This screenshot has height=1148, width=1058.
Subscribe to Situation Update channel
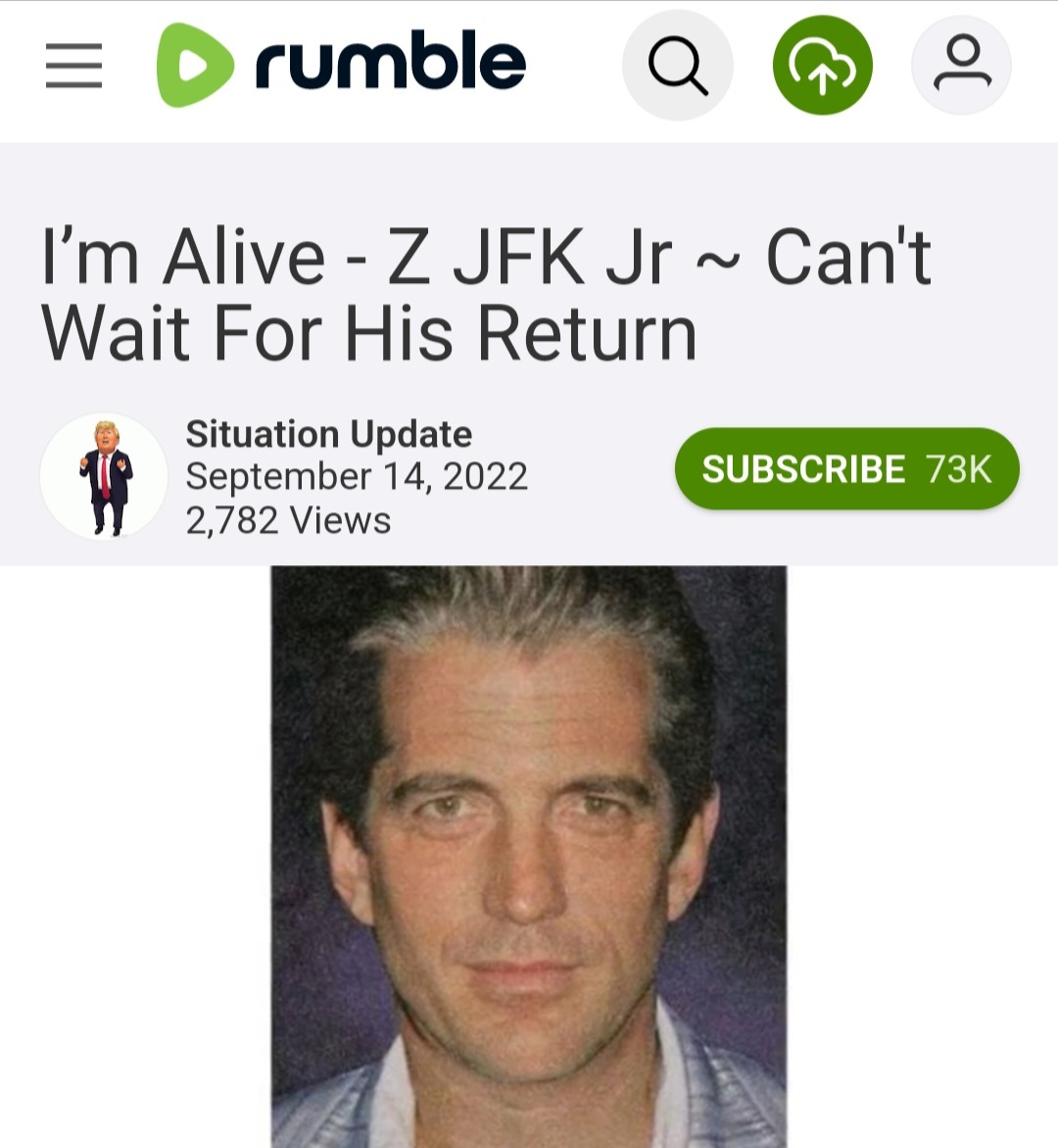[x=846, y=469]
